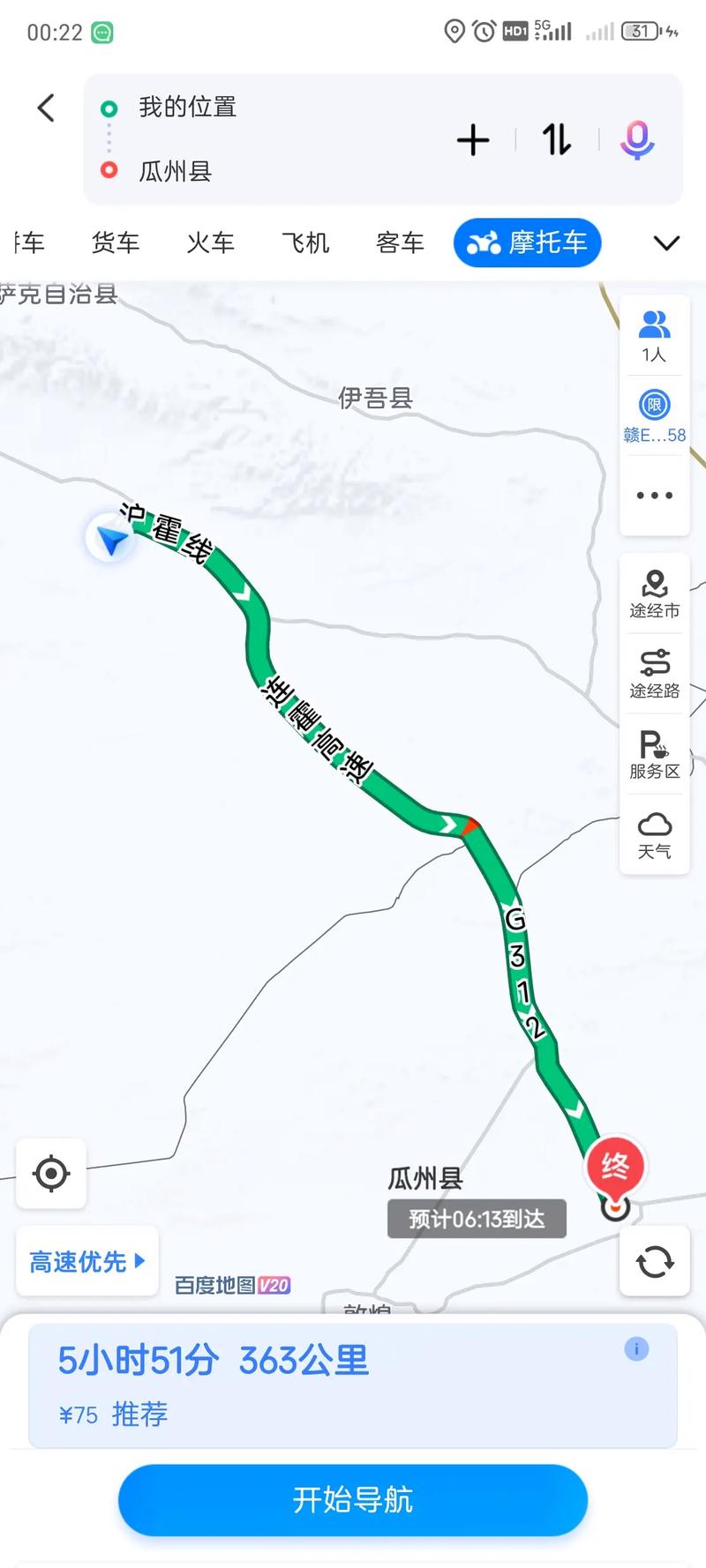Viewport: 706px width, 1568px height.
Task: Swap start and destination
Action: click(x=557, y=140)
